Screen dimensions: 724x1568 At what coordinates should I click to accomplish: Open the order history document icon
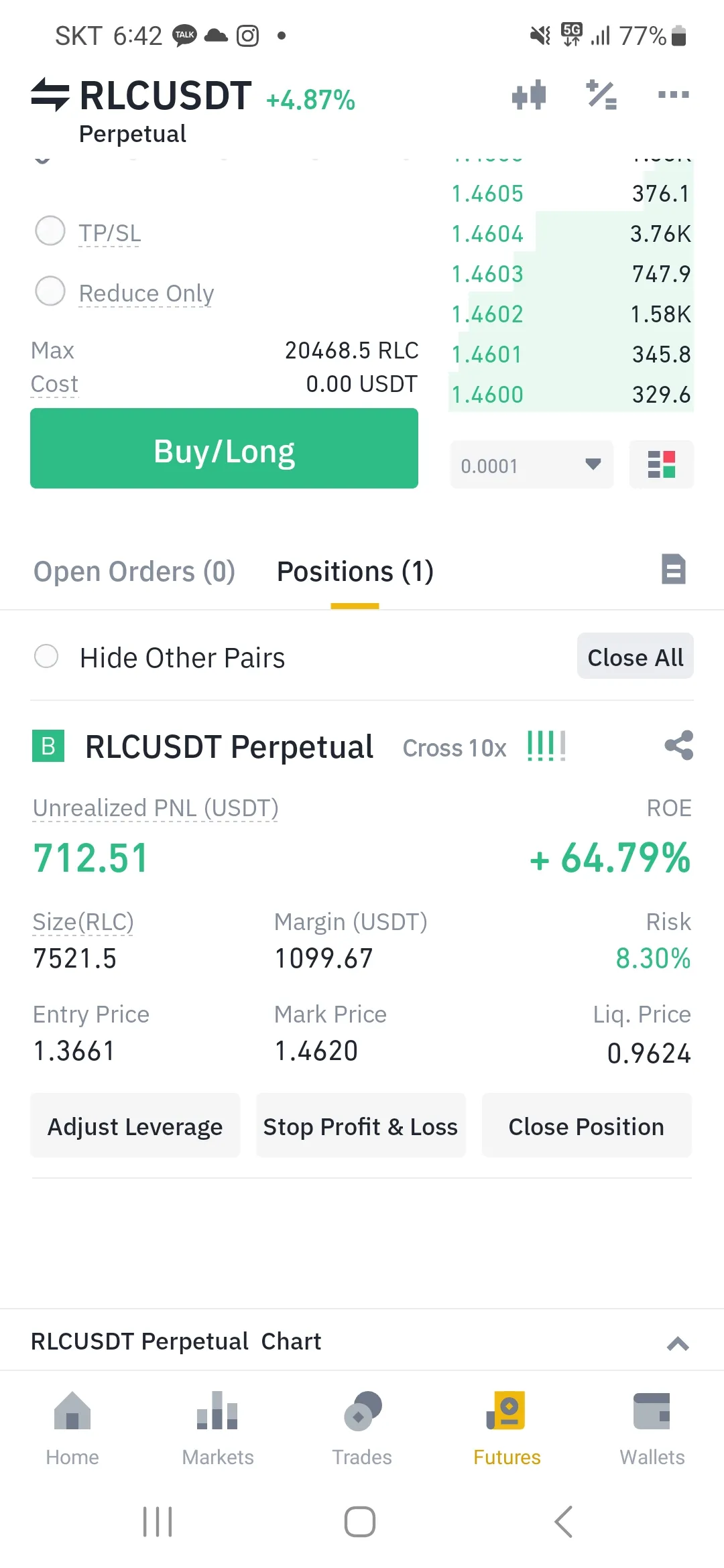pos(673,570)
